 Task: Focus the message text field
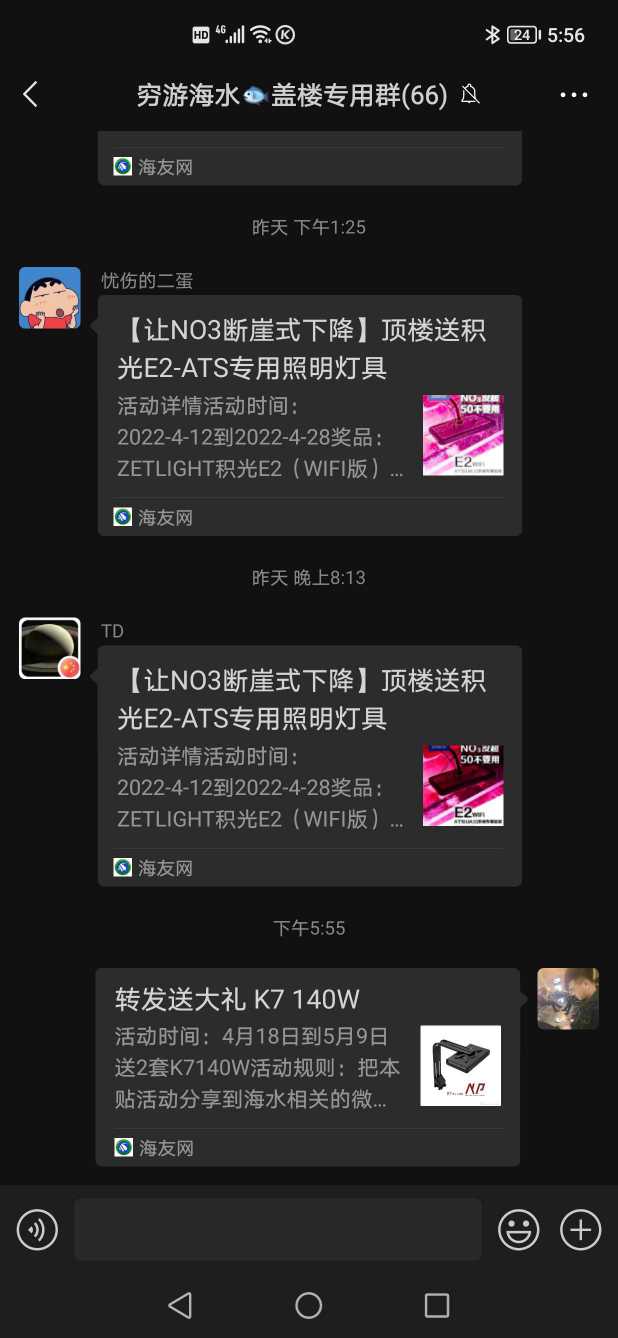pos(277,1229)
